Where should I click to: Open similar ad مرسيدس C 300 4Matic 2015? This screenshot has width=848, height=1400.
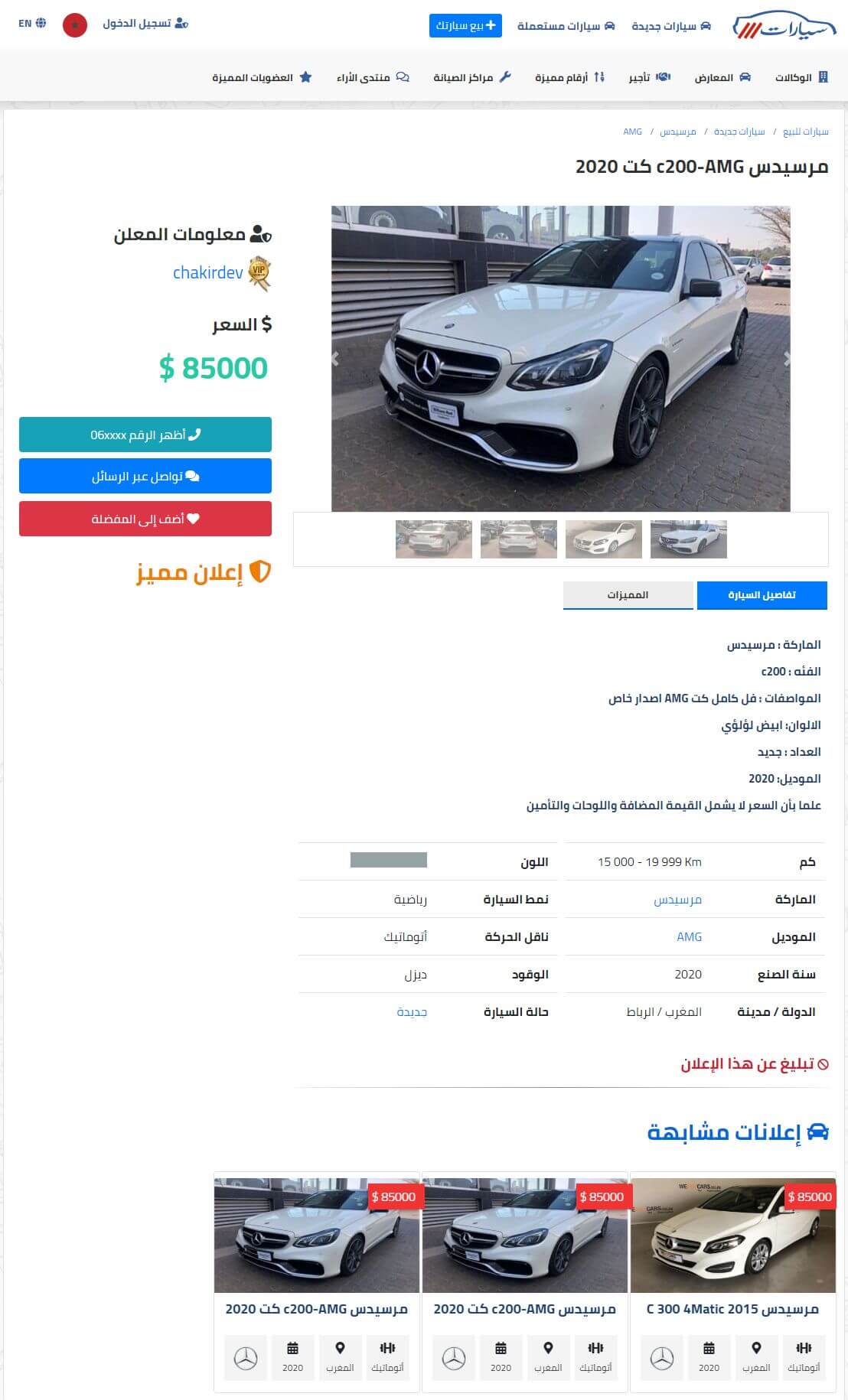732,1309
